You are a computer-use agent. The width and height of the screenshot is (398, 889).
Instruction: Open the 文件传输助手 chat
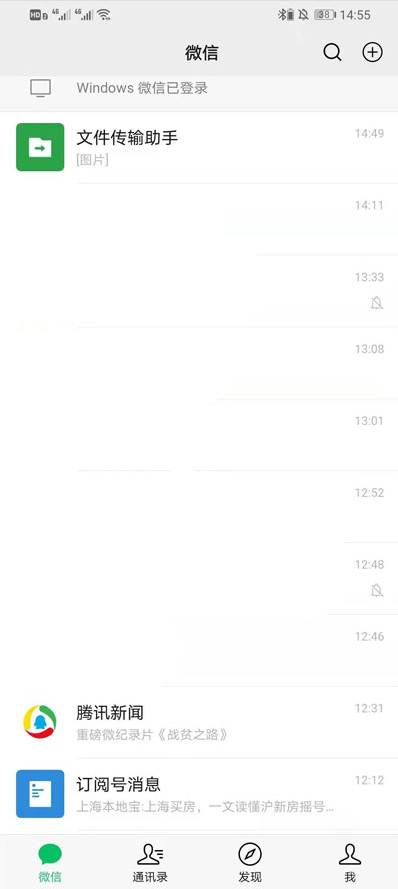click(x=199, y=147)
